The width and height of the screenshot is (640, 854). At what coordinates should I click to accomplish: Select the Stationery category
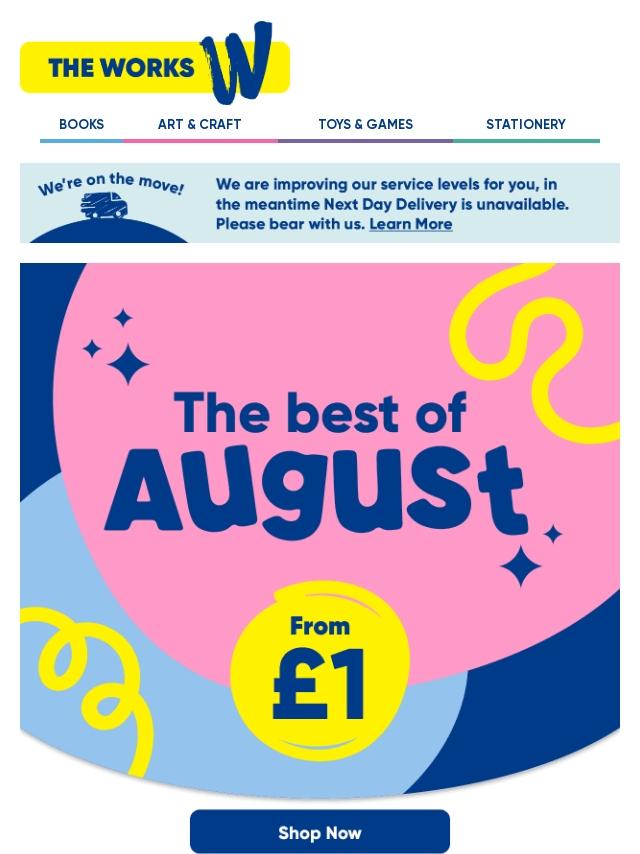pos(525,125)
